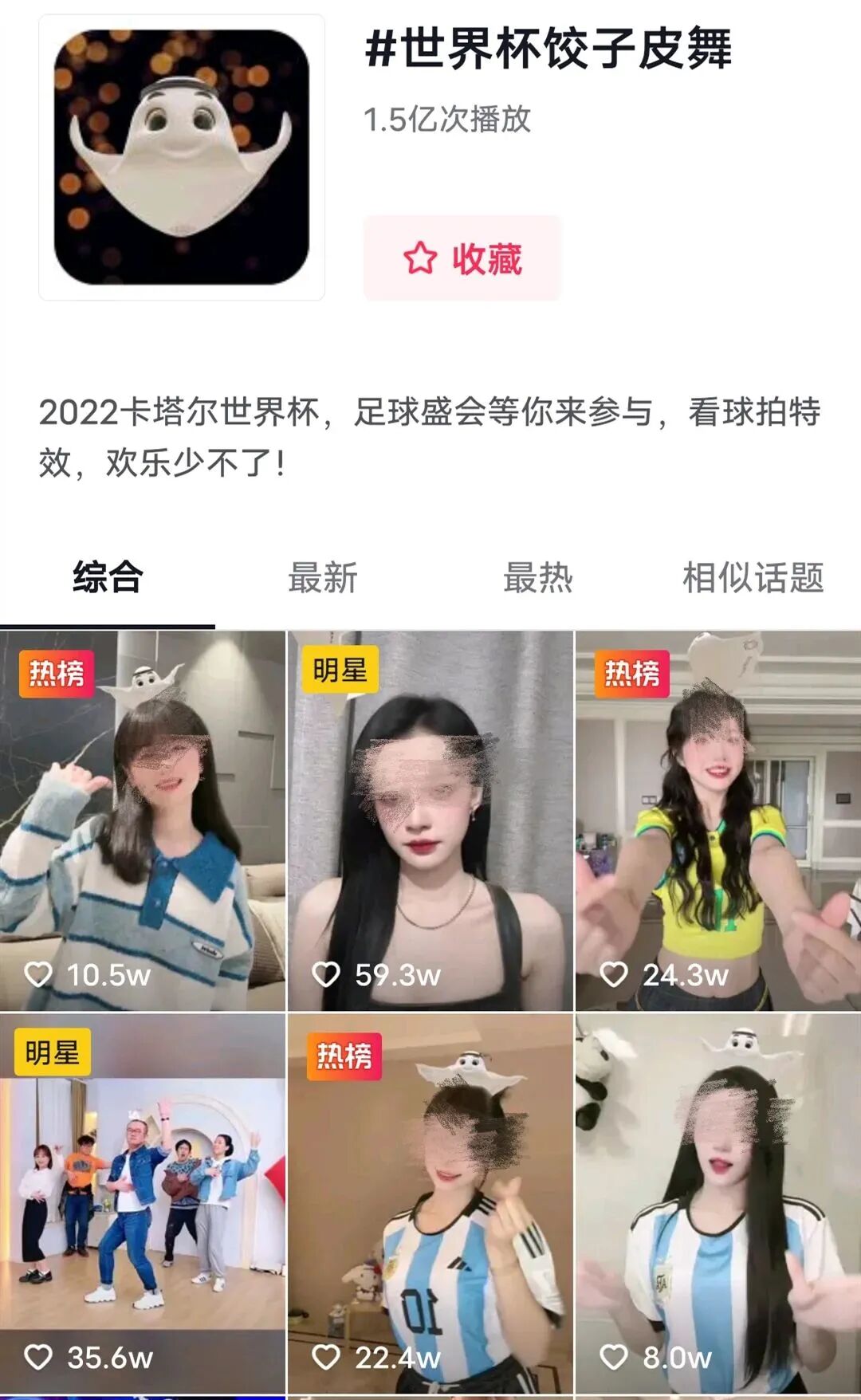Open the video with 24.3w likes
This screenshot has height=1400, width=861.
[717, 821]
